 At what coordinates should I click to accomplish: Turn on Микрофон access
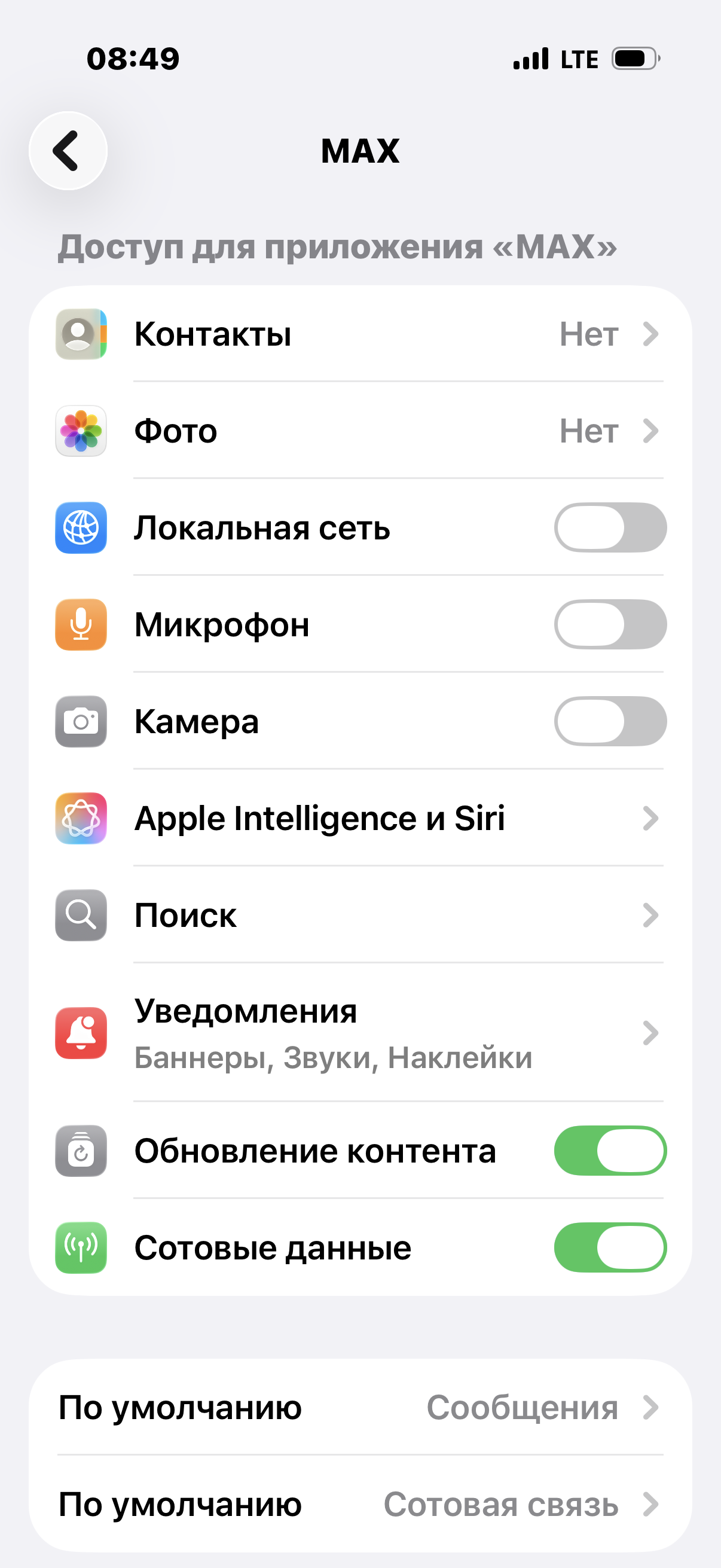tap(610, 624)
